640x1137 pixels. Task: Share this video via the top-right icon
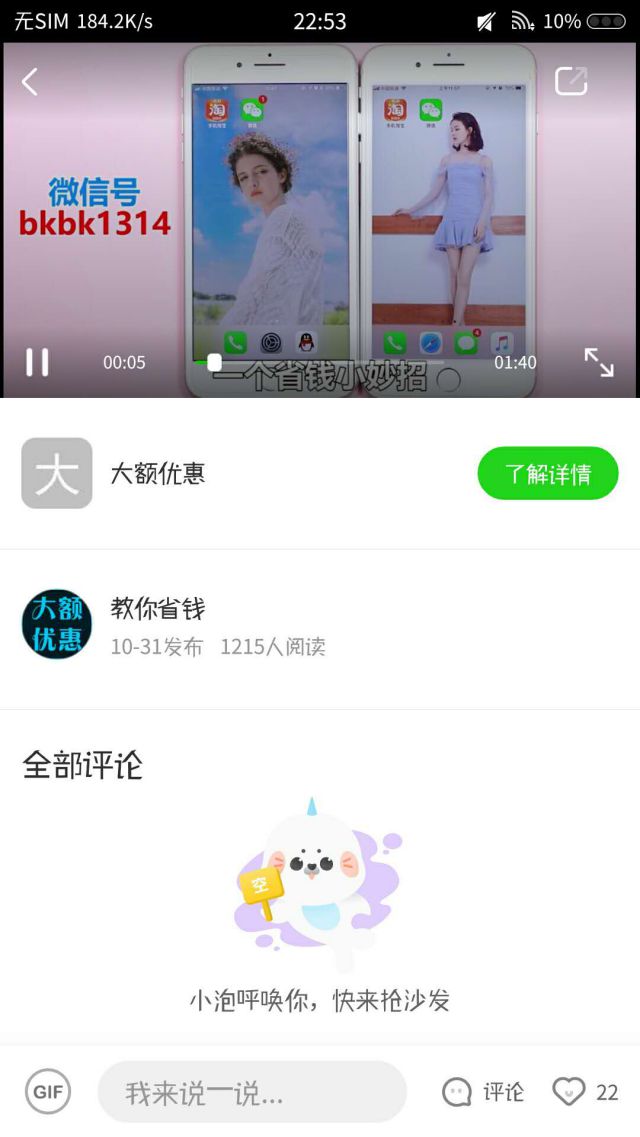571,81
